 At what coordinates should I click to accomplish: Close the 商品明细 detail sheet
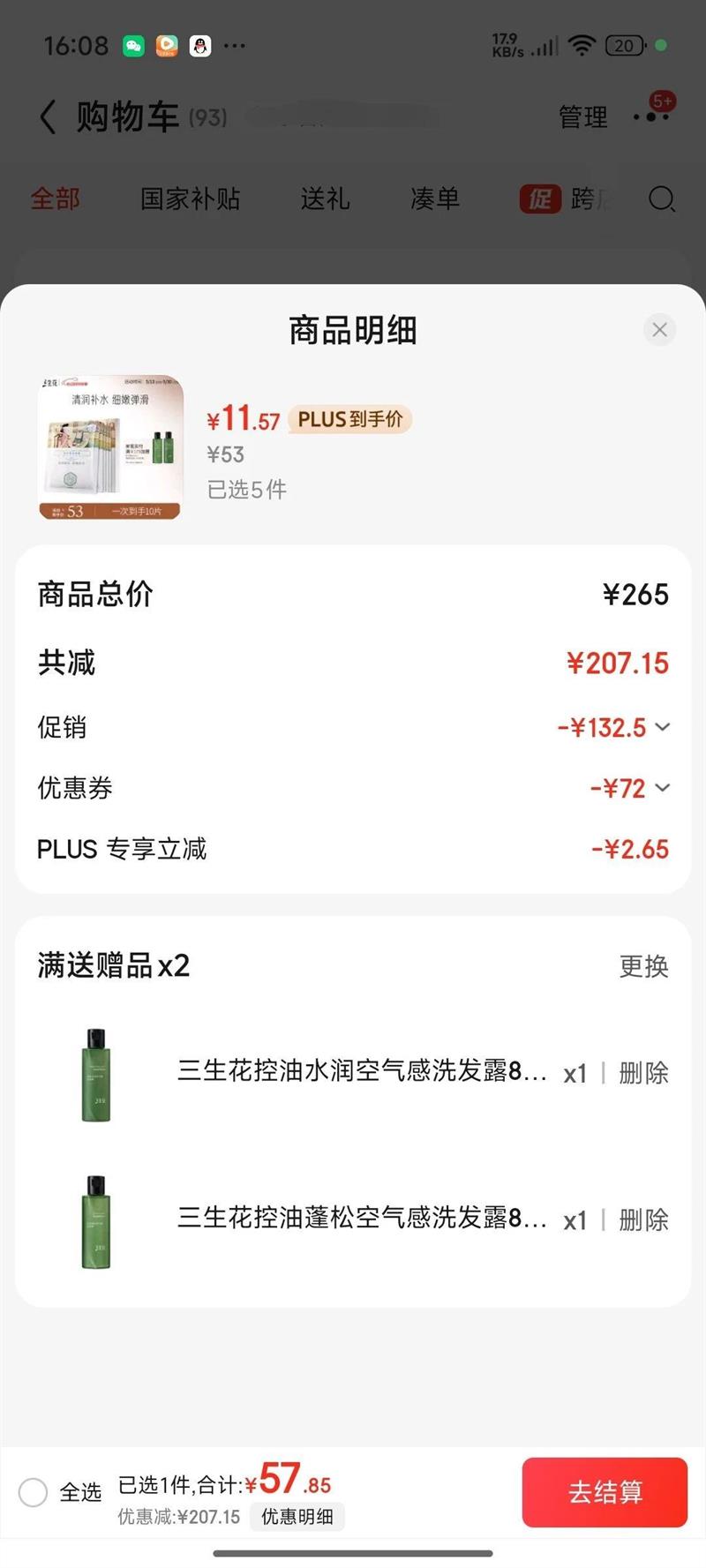pyautogui.click(x=659, y=330)
